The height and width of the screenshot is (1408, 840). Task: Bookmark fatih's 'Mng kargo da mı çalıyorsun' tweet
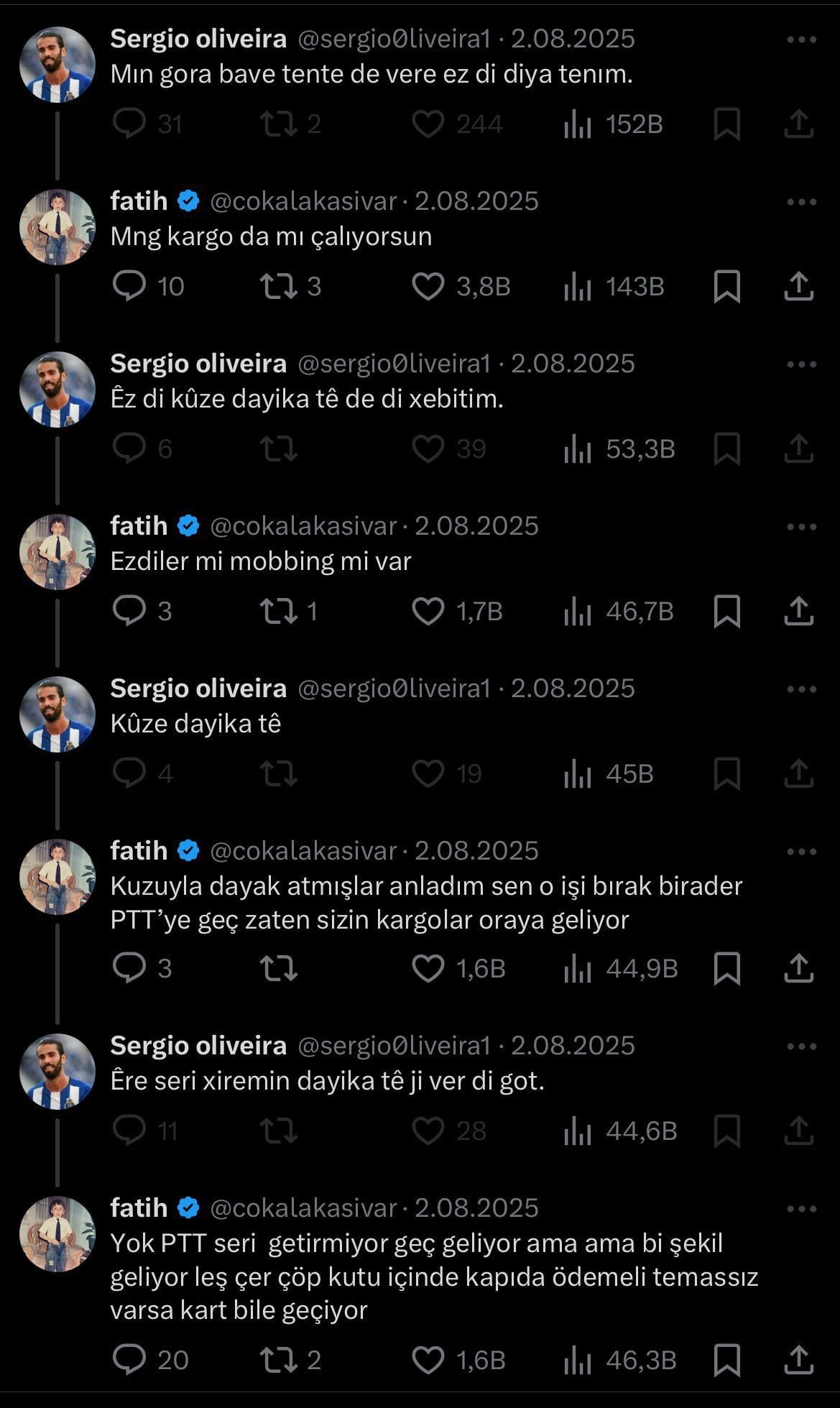pos(726,287)
